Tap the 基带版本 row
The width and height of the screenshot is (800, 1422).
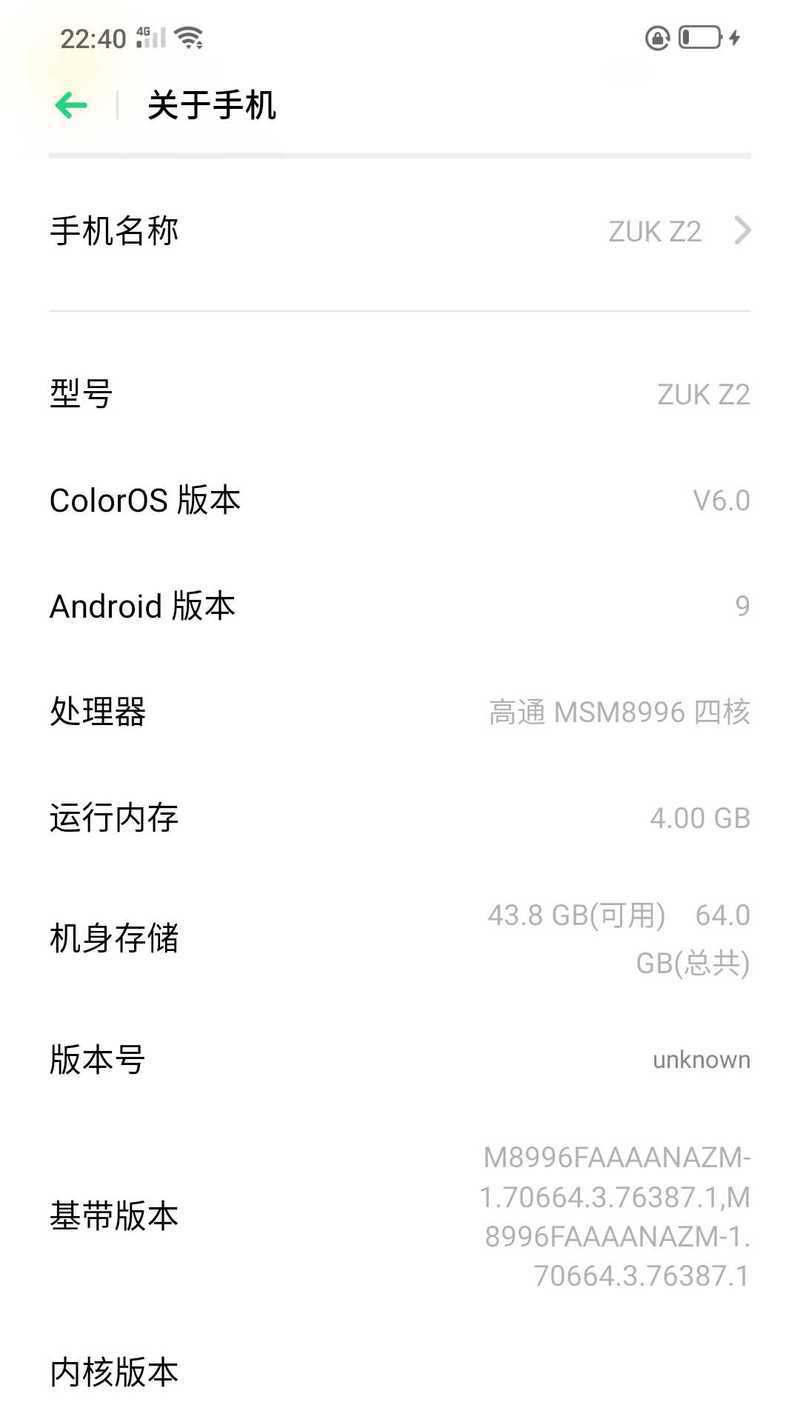400,1216
